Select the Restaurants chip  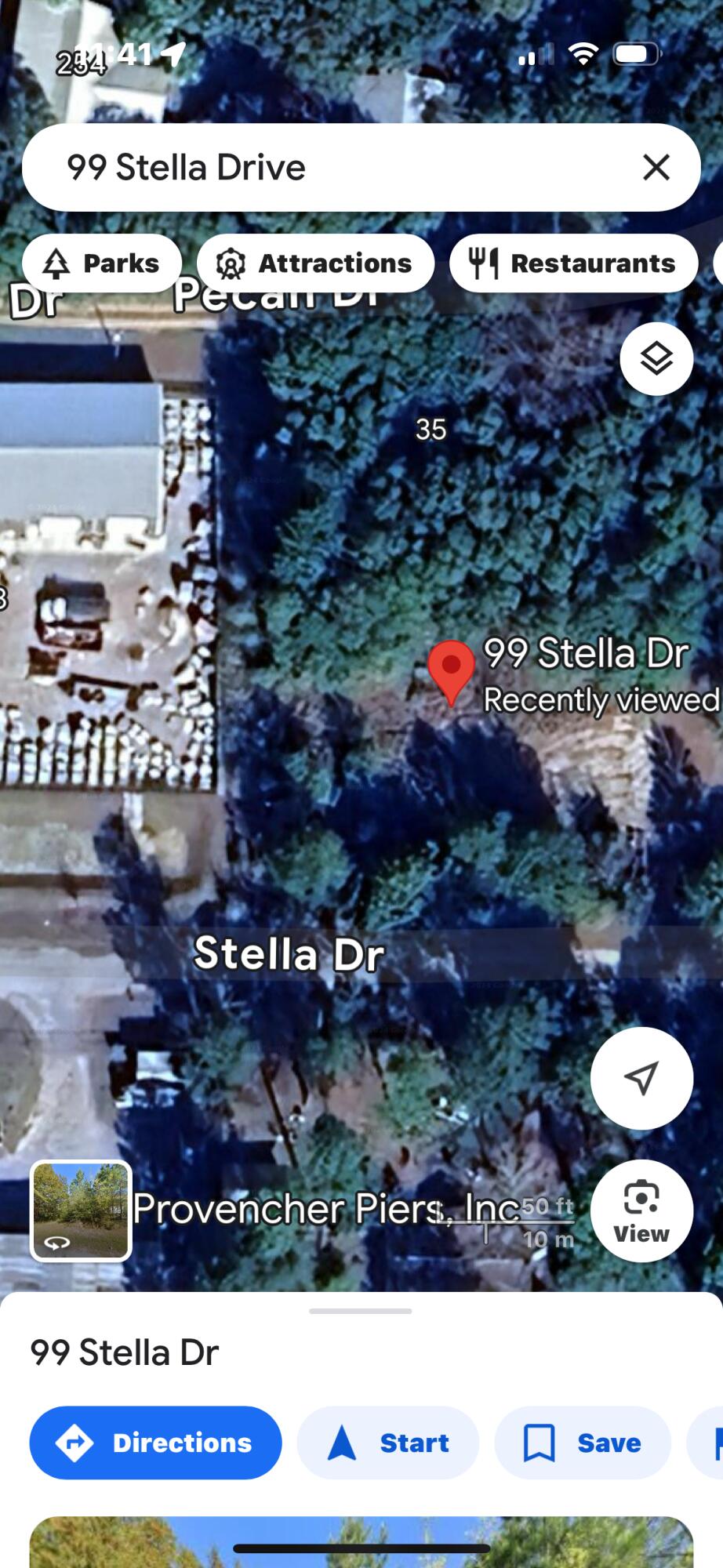[573, 263]
